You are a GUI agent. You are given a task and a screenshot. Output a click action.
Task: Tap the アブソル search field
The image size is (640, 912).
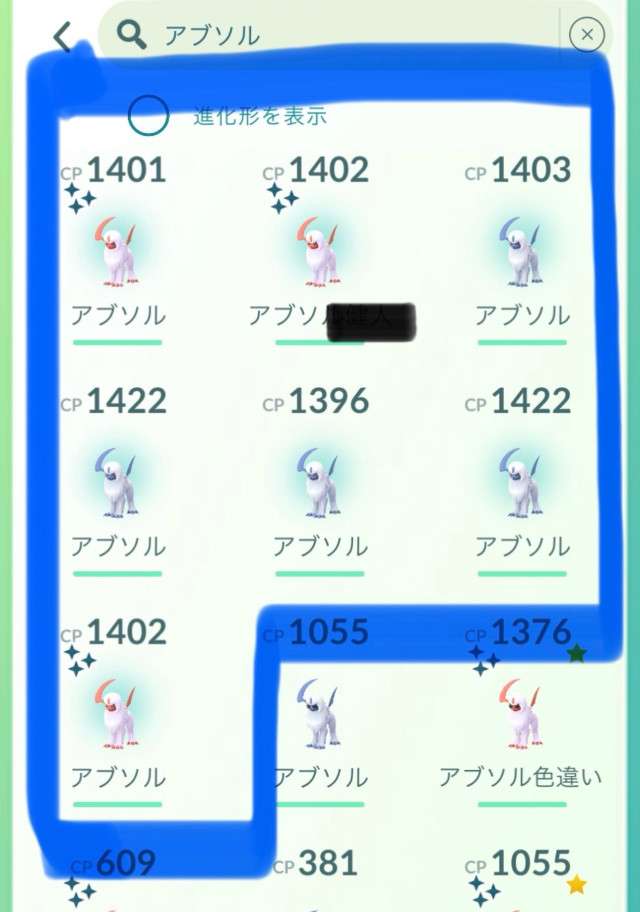coord(340,36)
